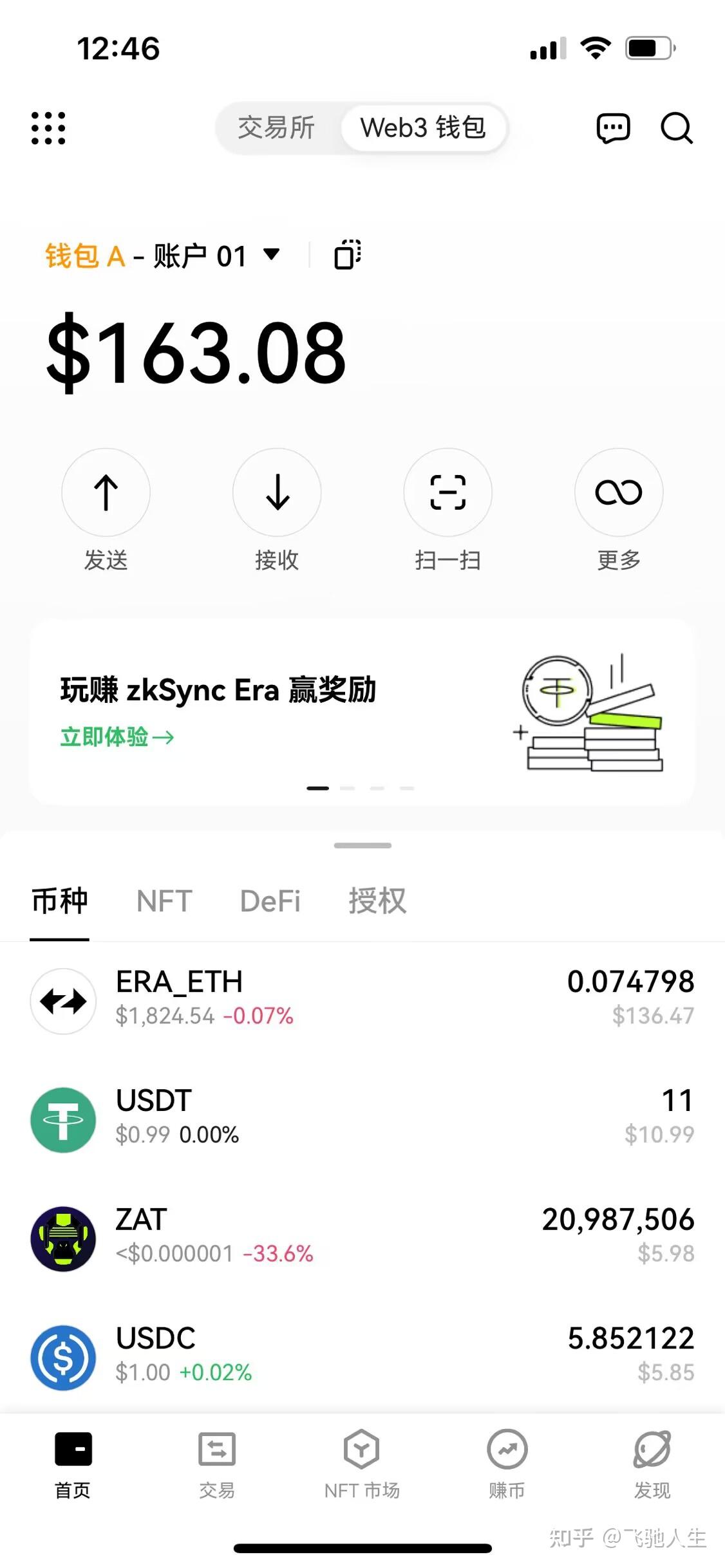Expand the asset panel drag handle
Screen dimensions: 725x1568
[362, 845]
